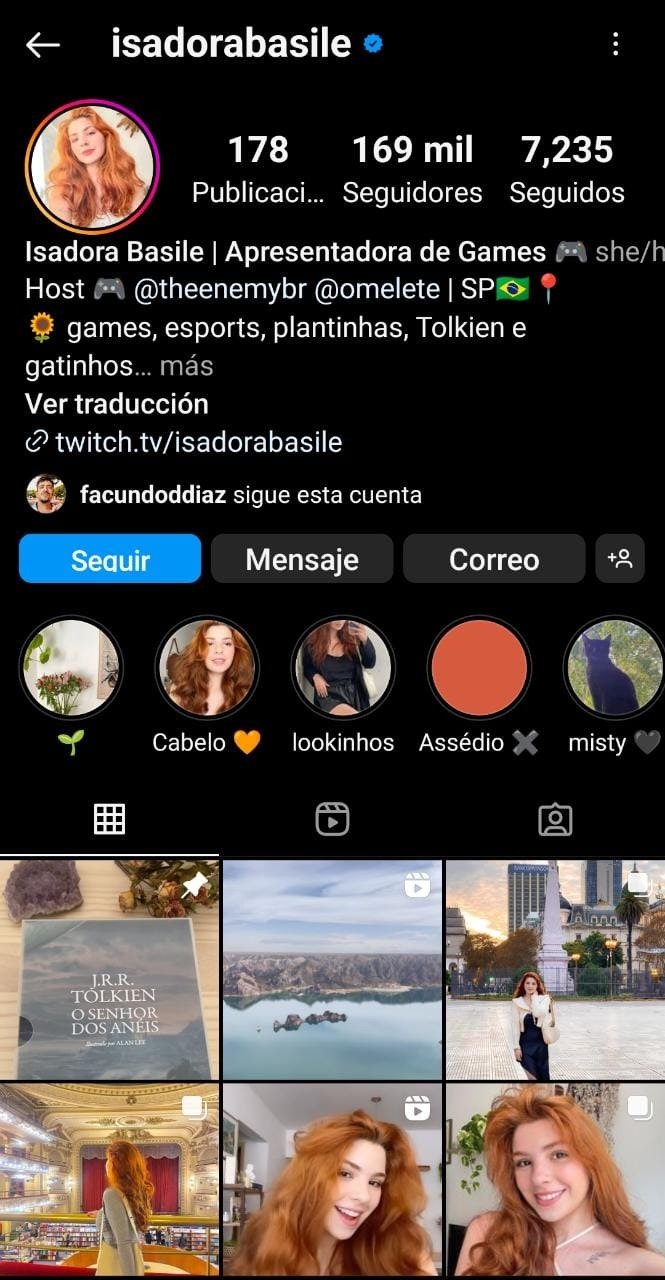This screenshot has width=665, height=1280.
Task: Tap the Correo button
Action: coord(494,559)
